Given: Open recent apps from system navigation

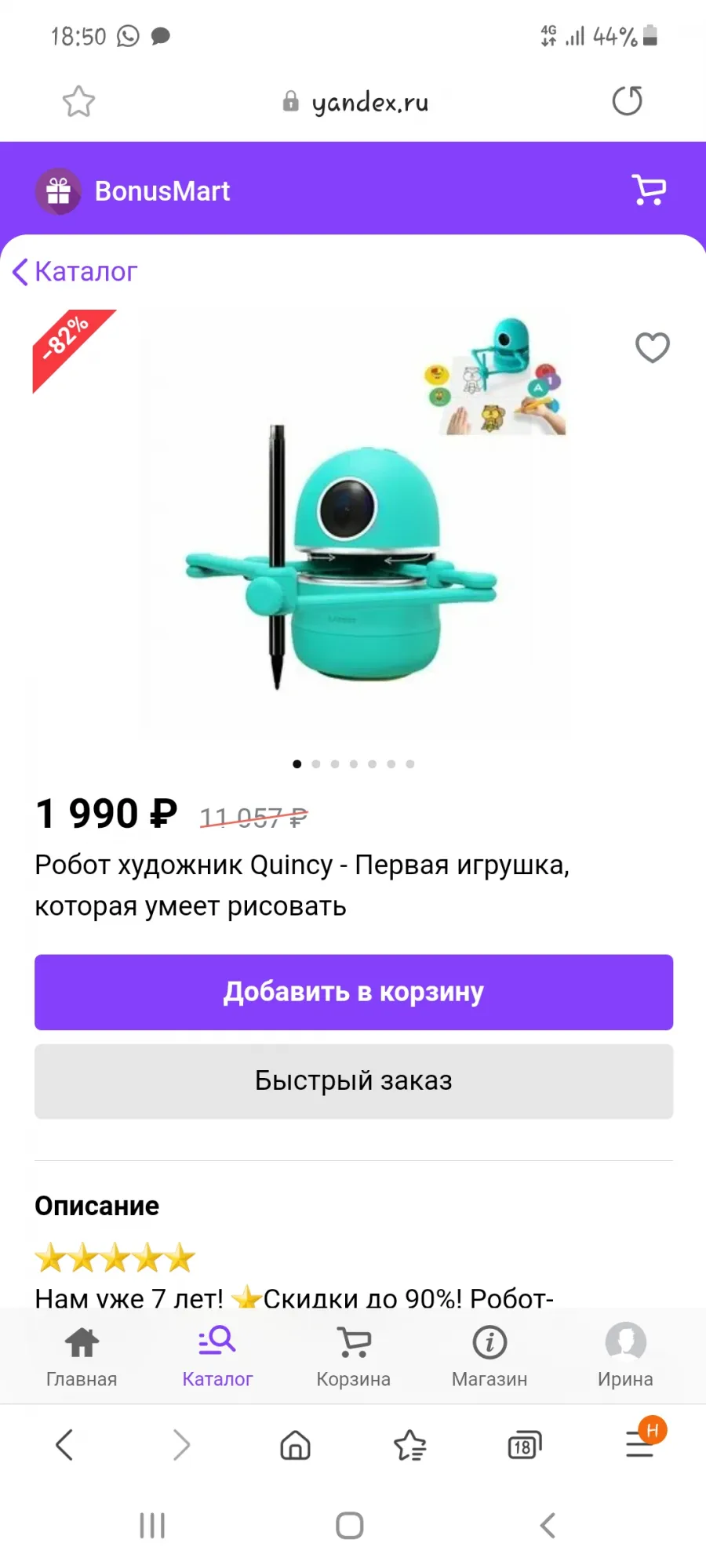Looking at the screenshot, I should tap(152, 1526).
